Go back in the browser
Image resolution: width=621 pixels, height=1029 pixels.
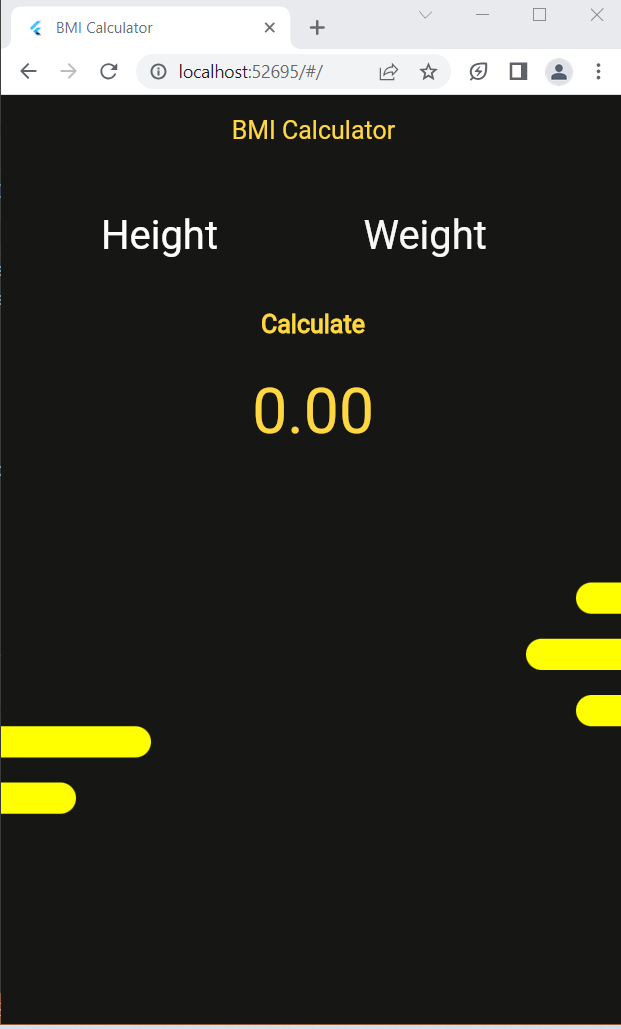coord(28,72)
